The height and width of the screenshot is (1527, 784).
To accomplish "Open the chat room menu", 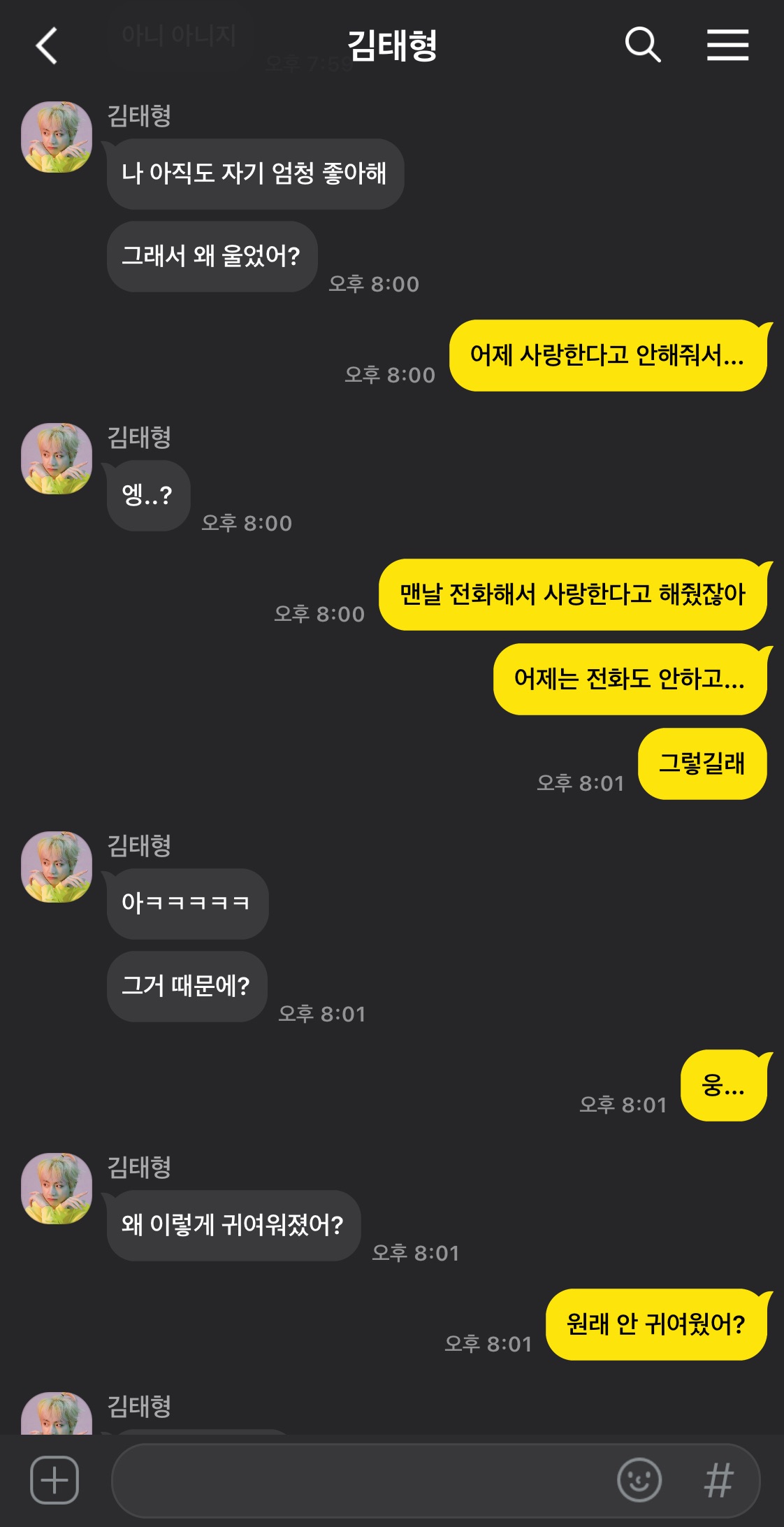I will click(727, 46).
